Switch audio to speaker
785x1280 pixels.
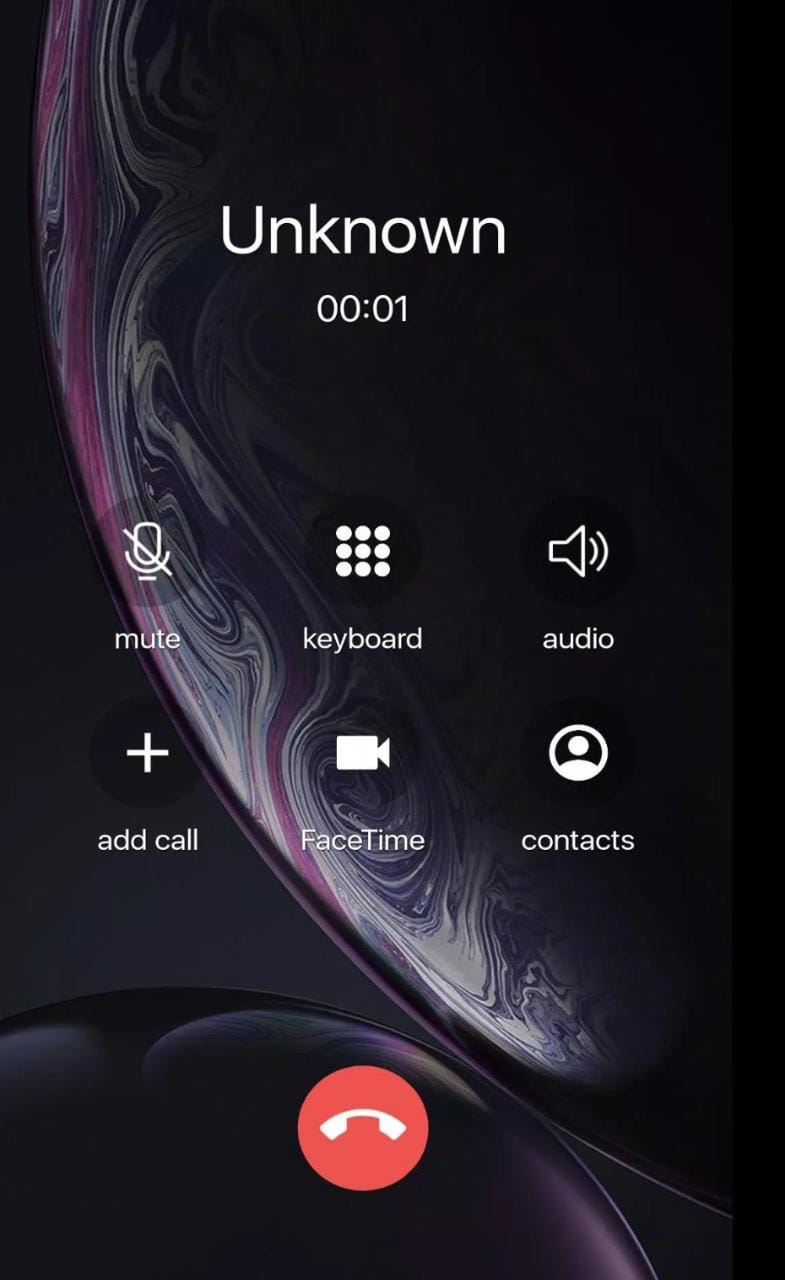coord(577,551)
